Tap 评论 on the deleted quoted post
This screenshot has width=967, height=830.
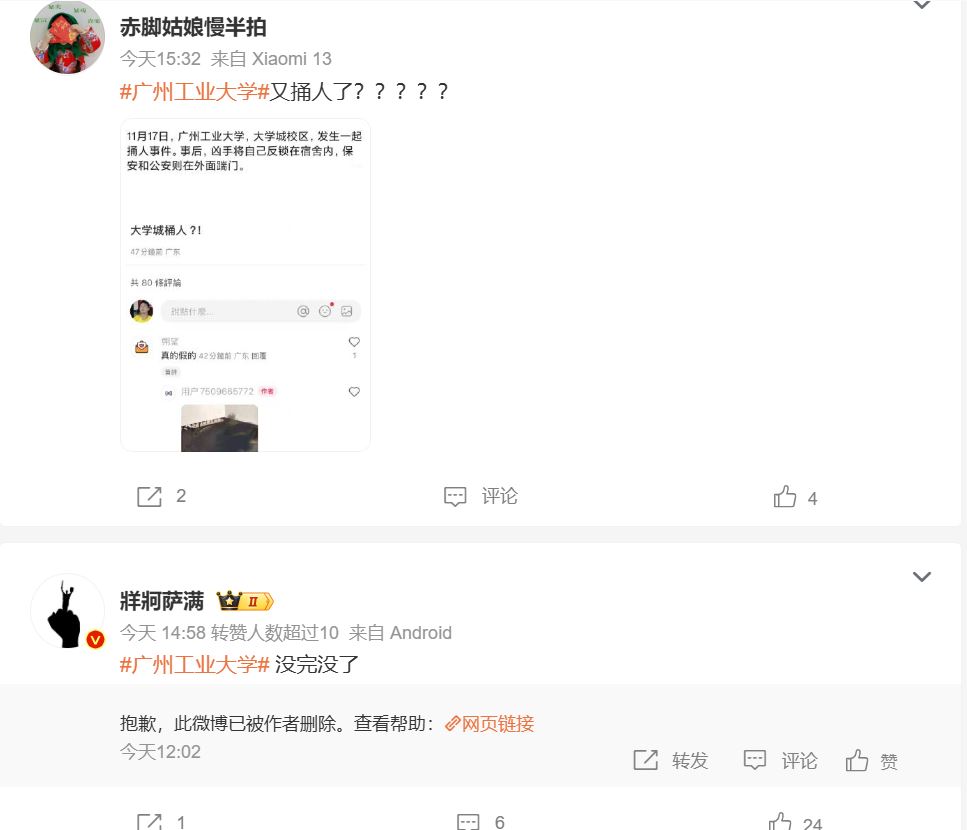[x=781, y=761]
